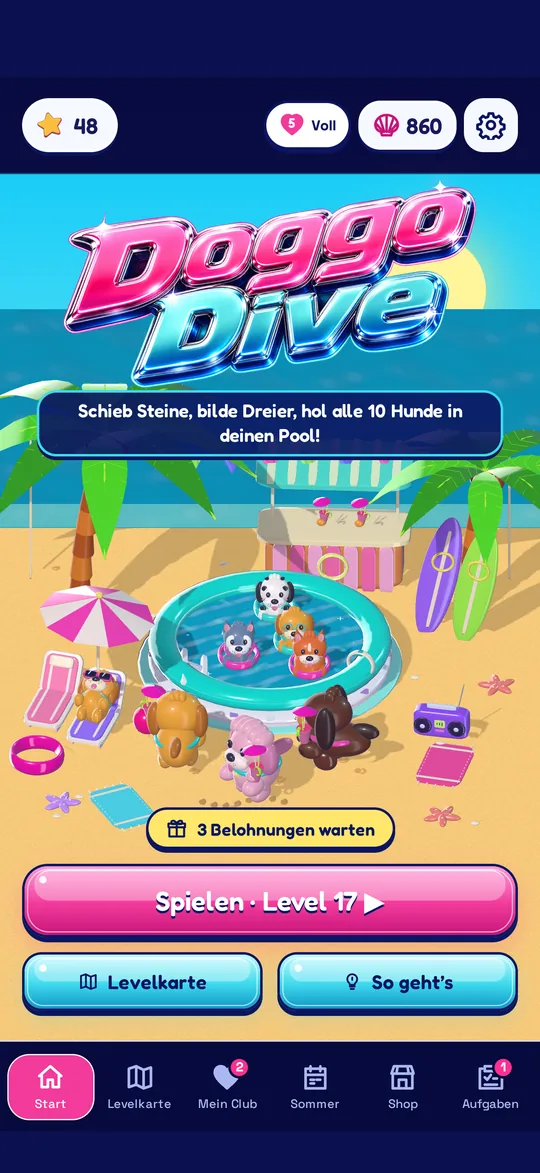Open the Aufgaben tab
Screen dimensions: 540x1173
[490, 1087]
